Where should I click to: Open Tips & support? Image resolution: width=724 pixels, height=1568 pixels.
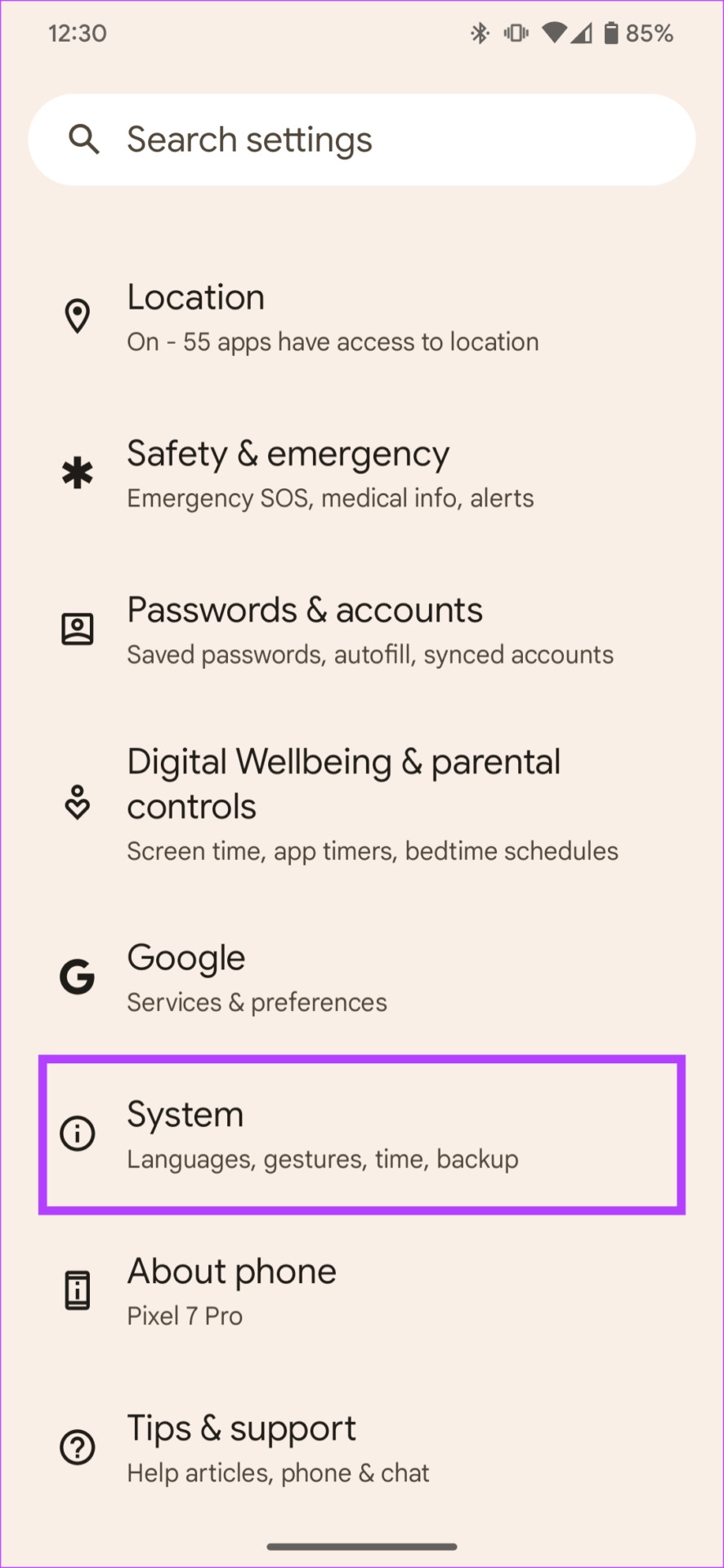tap(362, 1448)
